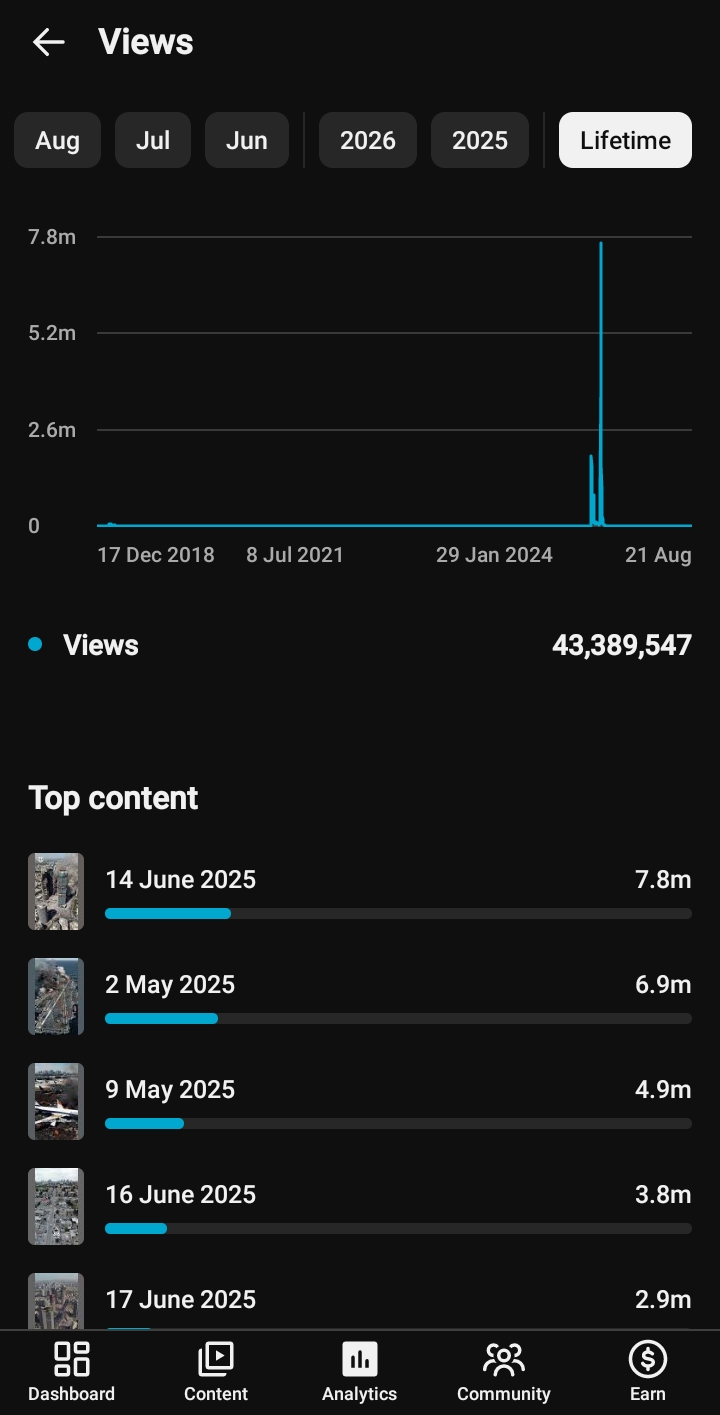Select the Jul time range chip
The image size is (720, 1415).
(153, 140)
